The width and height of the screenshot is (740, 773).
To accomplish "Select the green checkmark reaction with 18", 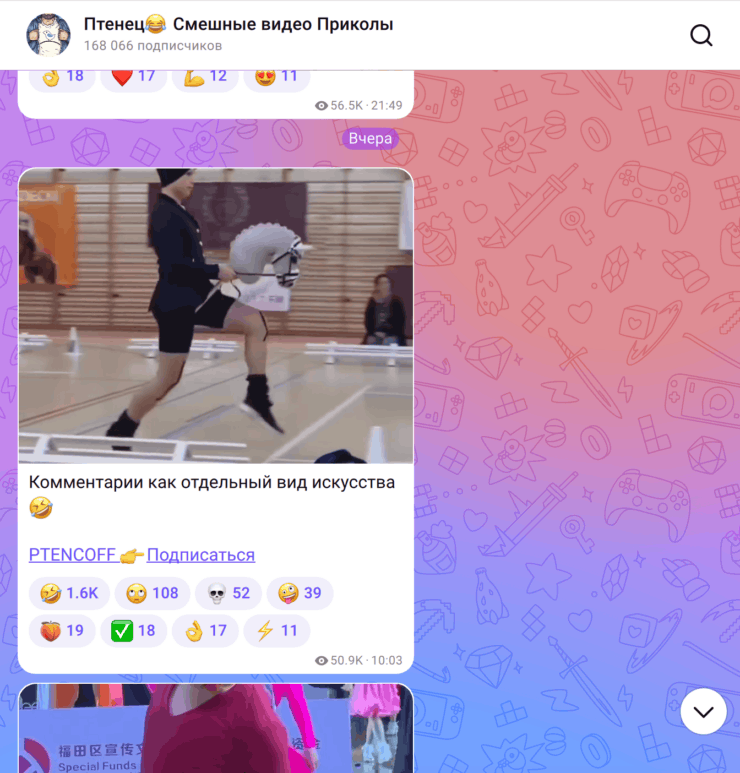I will [133, 631].
